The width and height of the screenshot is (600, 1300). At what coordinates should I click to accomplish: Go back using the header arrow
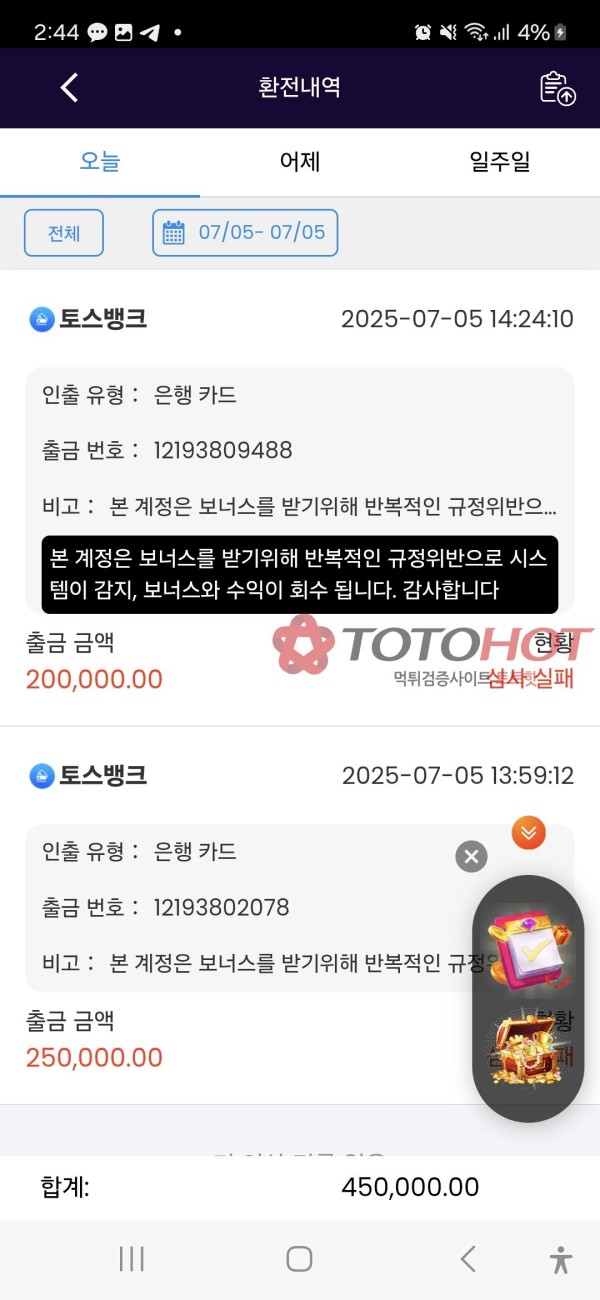point(69,87)
